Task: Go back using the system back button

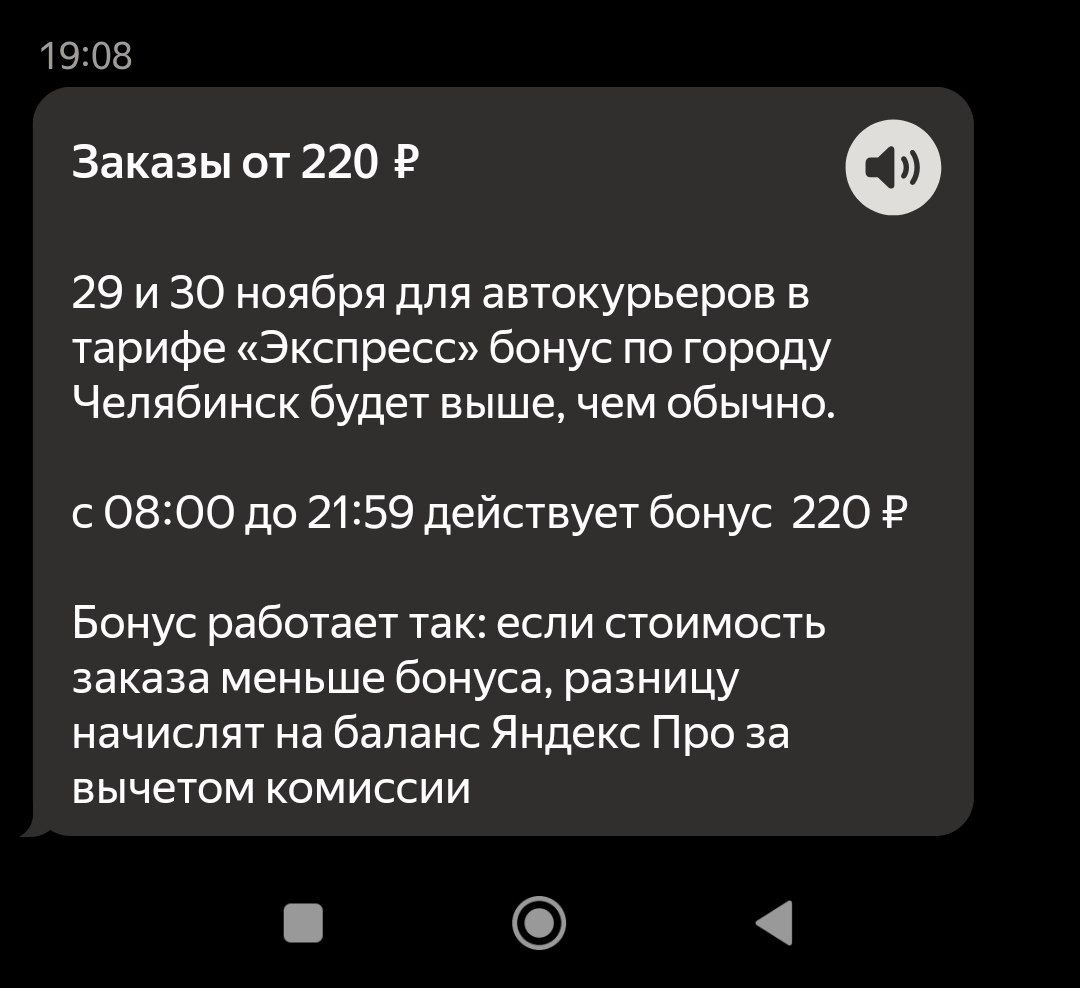Action: 775,922
